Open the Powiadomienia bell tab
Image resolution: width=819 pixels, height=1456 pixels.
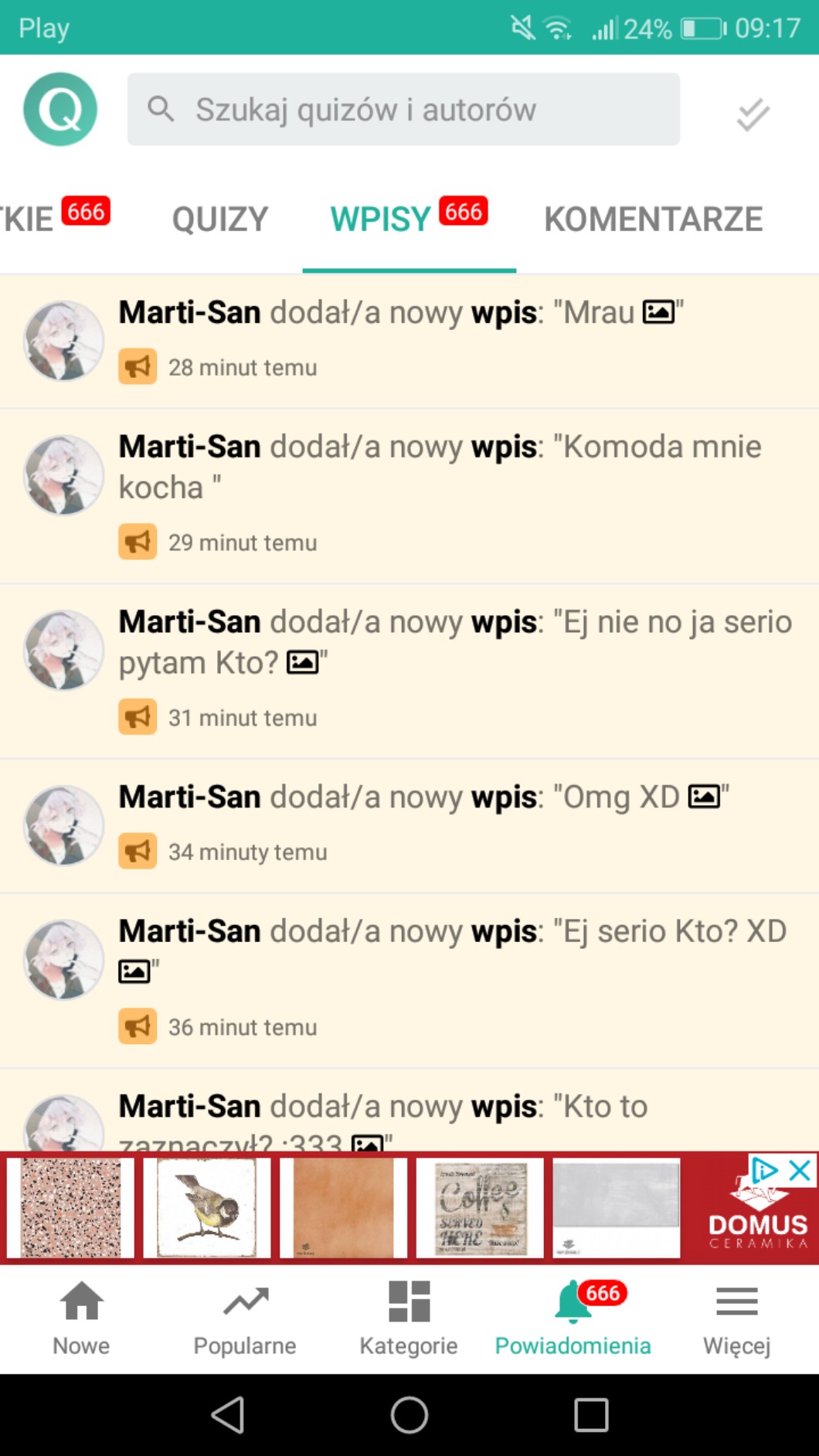pos(573,1318)
